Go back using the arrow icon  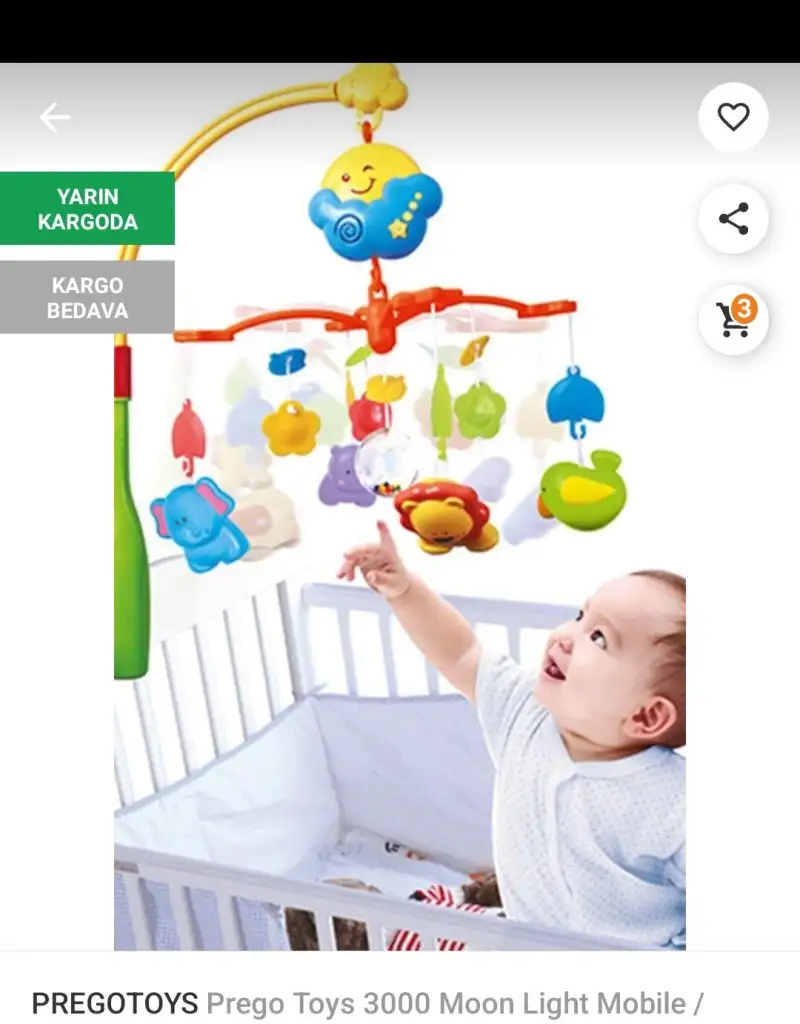pos(55,118)
